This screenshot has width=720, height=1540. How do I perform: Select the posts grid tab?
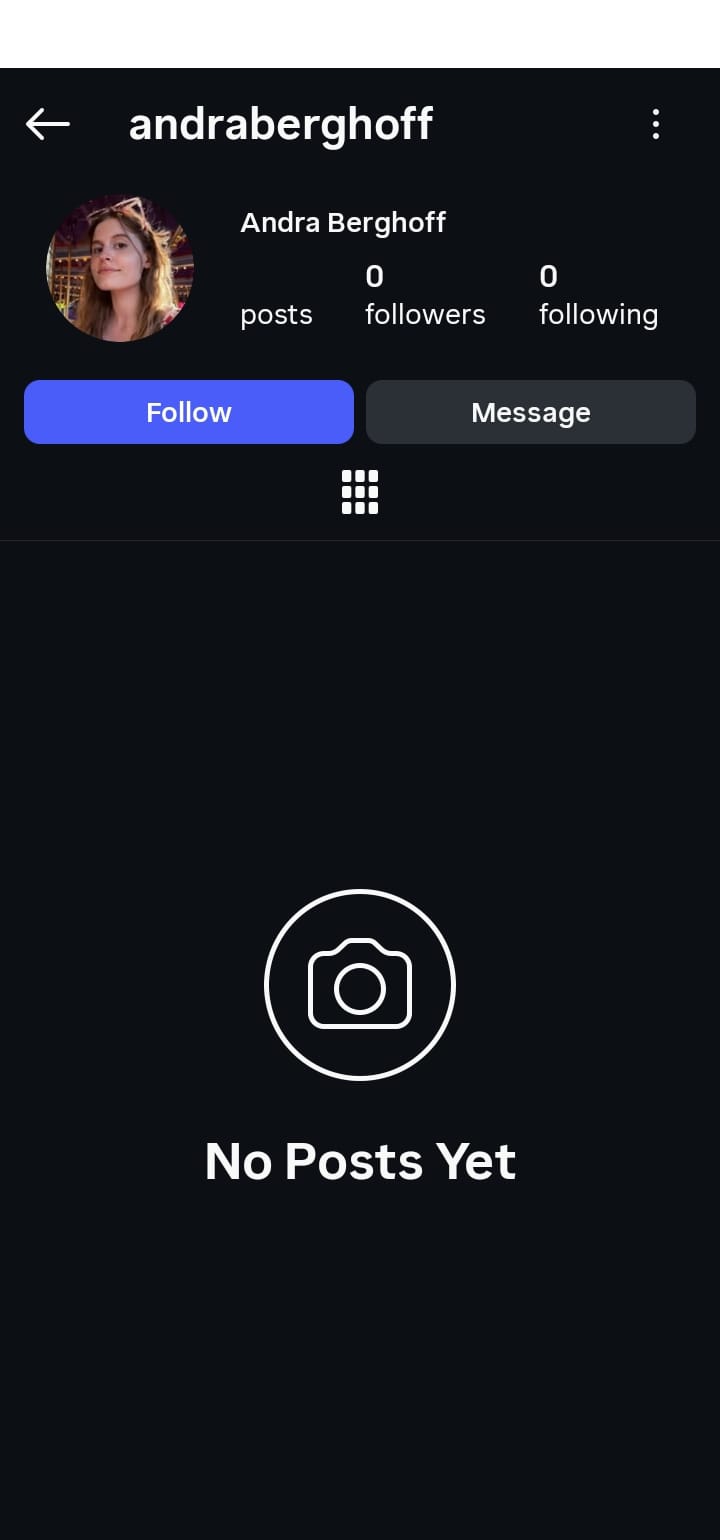tap(360, 492)
